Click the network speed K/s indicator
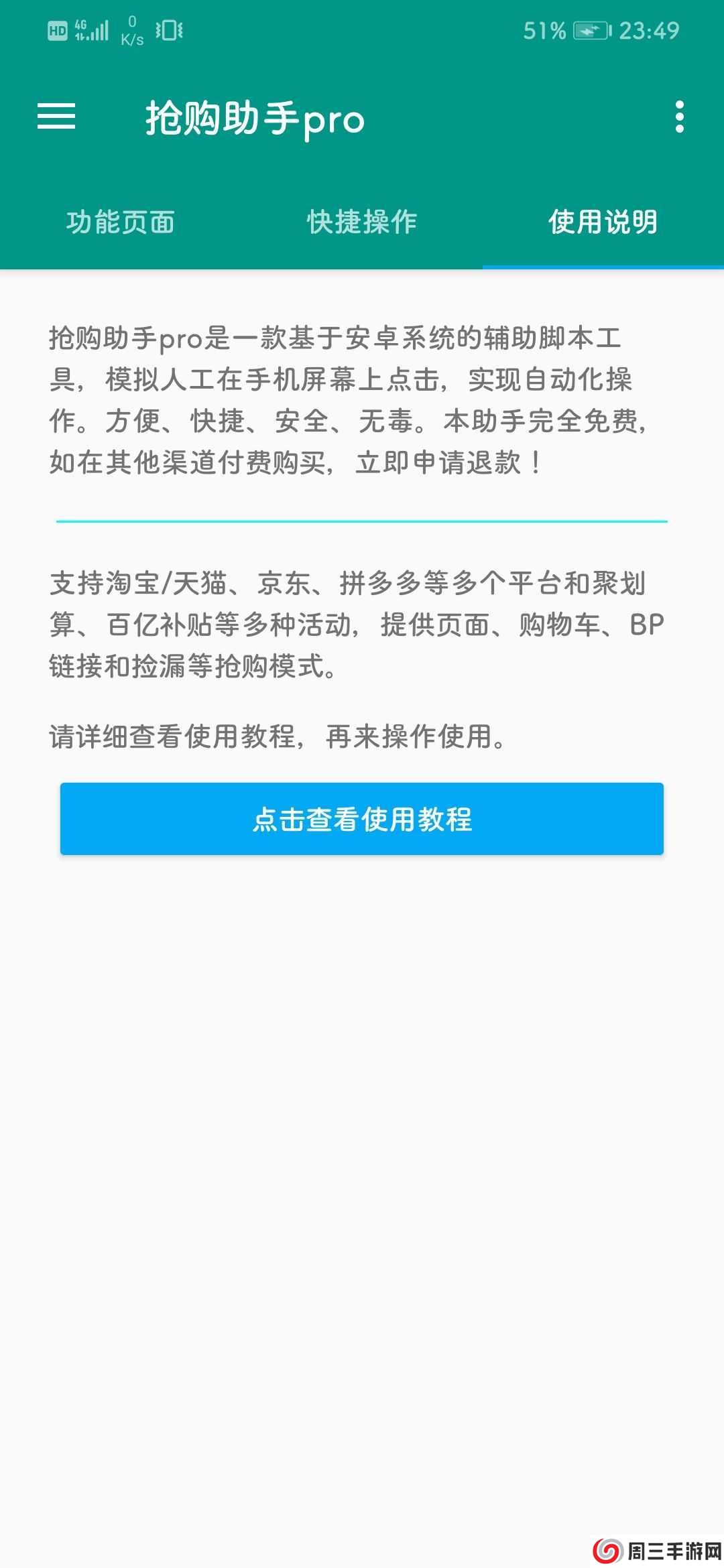This screenshot has width=724, height=1568. (x=131, y=29)
